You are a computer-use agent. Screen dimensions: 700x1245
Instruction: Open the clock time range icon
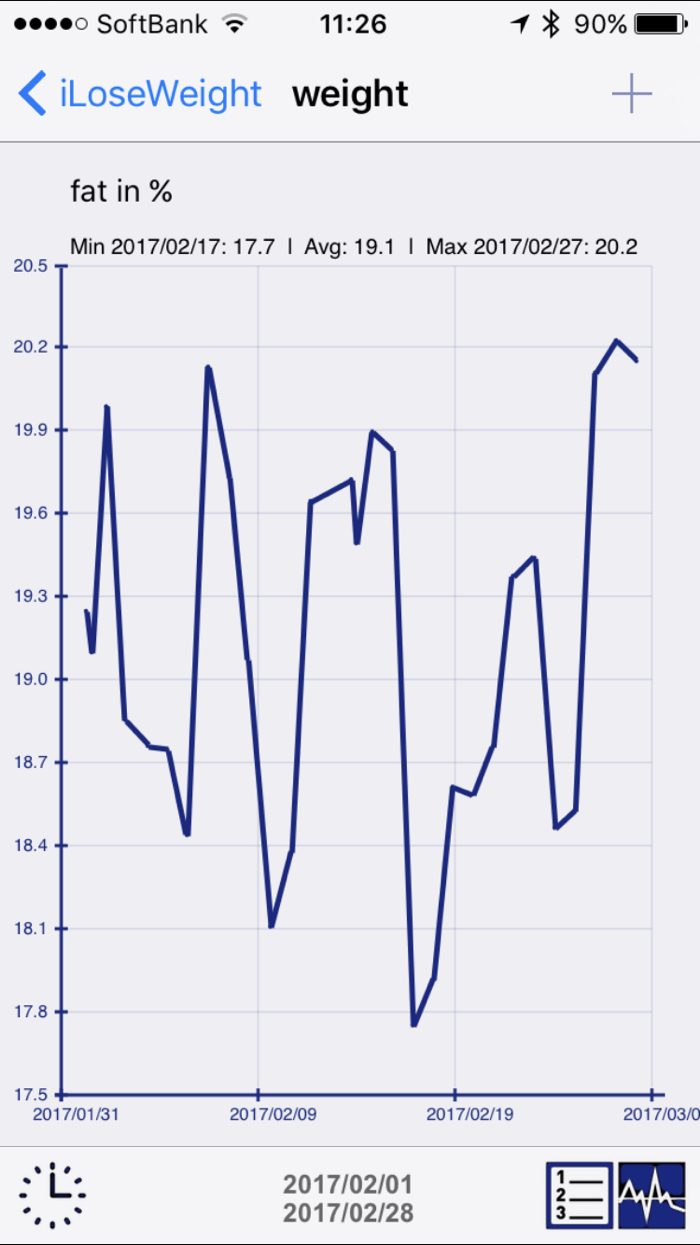point(52,1195)
